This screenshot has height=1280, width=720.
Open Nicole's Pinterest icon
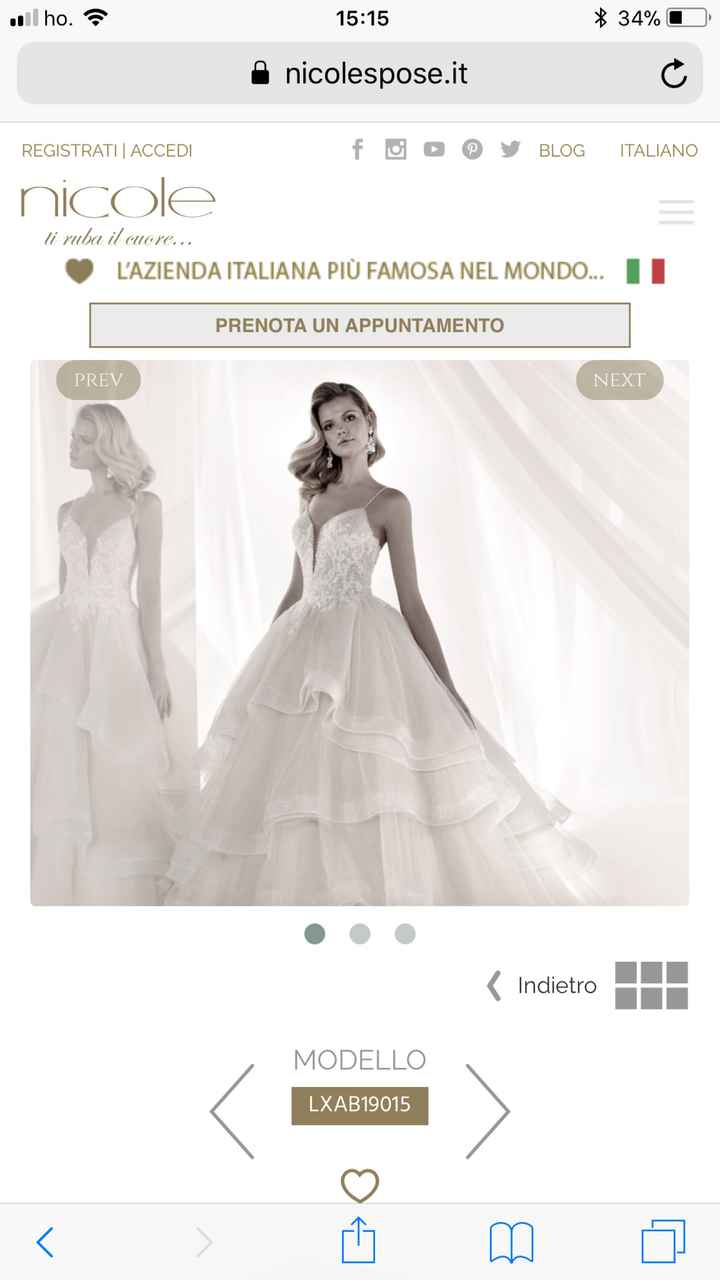click(472, 149)
